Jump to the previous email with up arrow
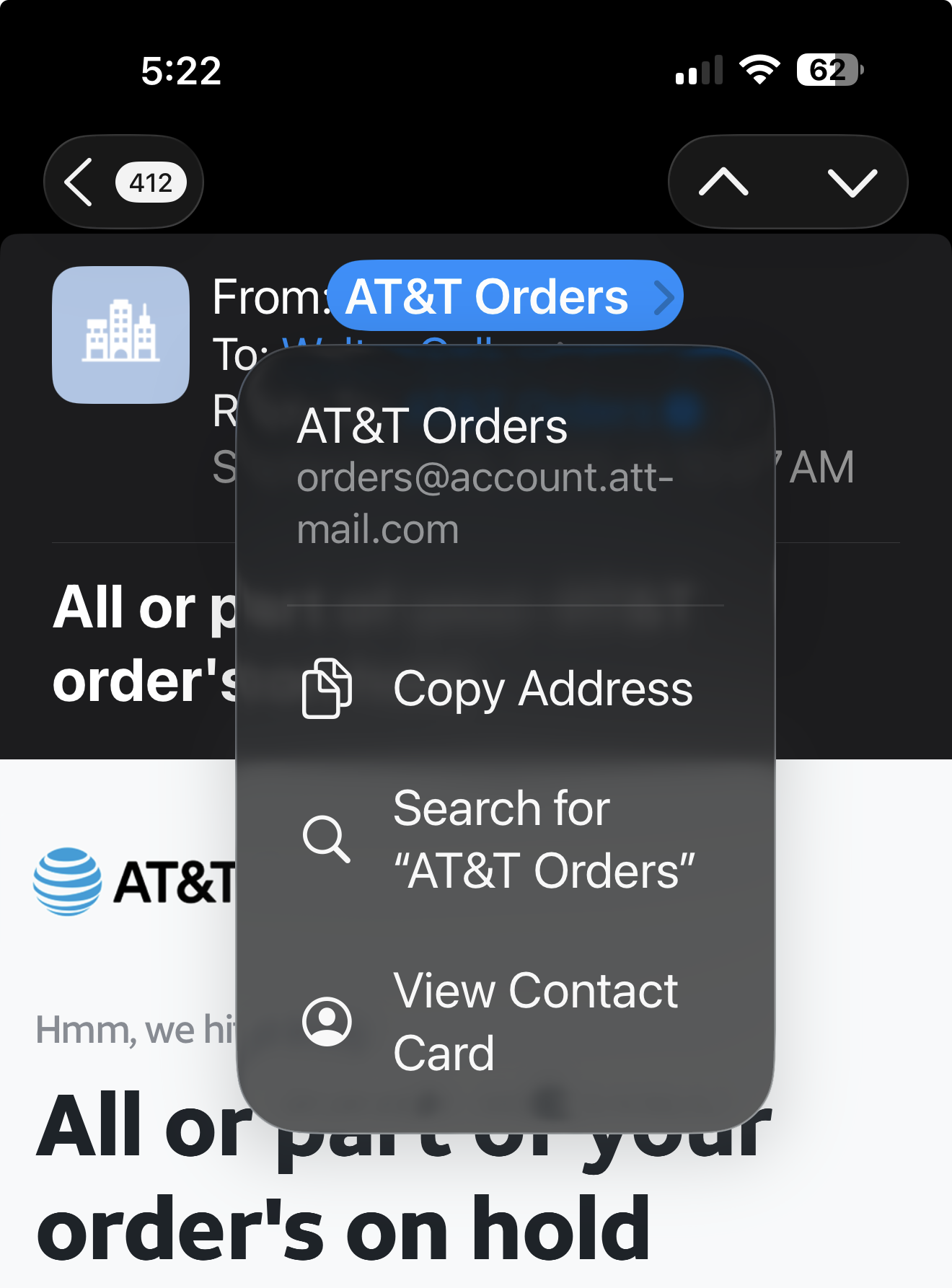 (723, 182)
